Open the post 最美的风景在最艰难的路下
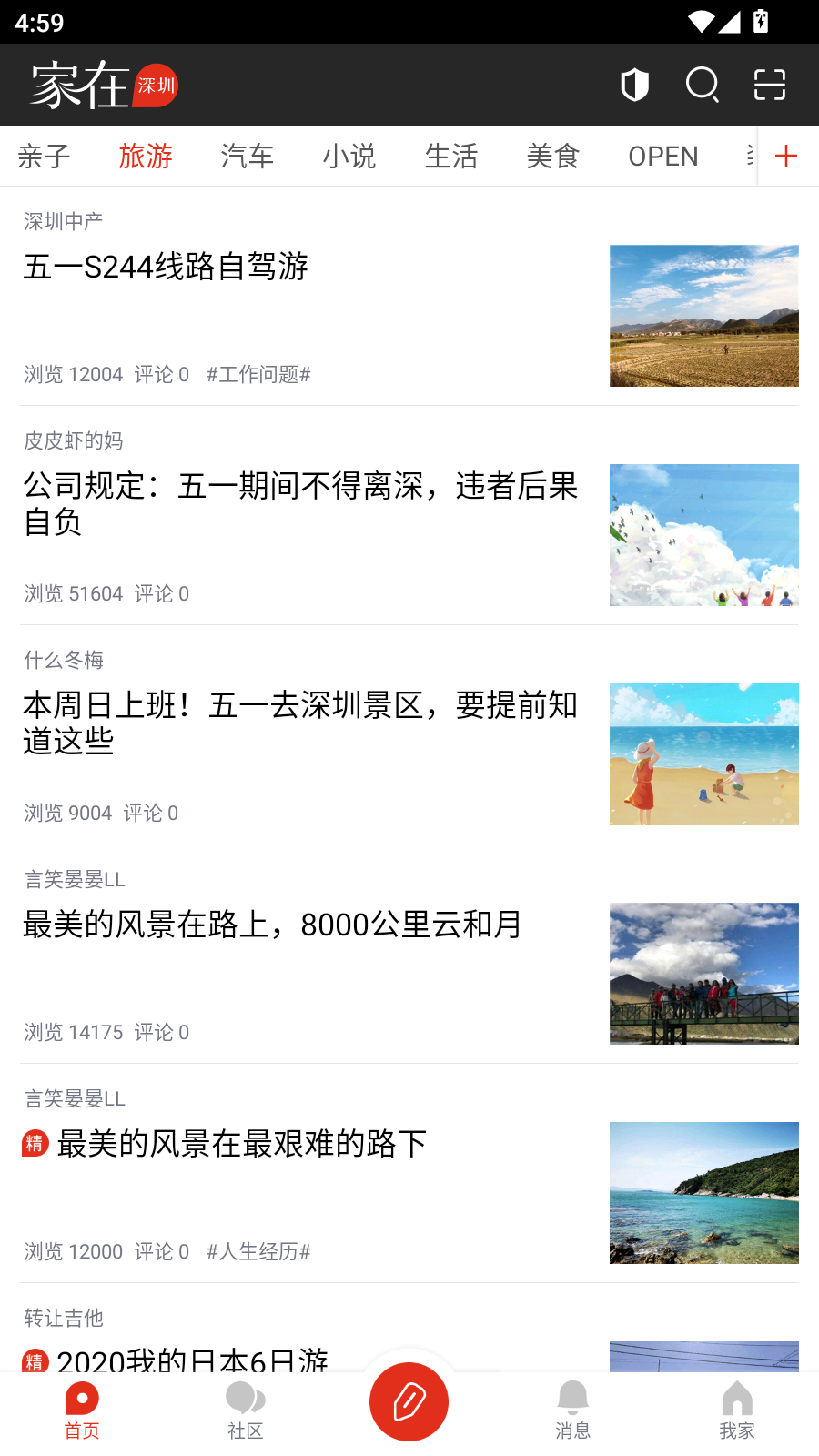This screenshot has width=819, height=1456. [242, 1145]
